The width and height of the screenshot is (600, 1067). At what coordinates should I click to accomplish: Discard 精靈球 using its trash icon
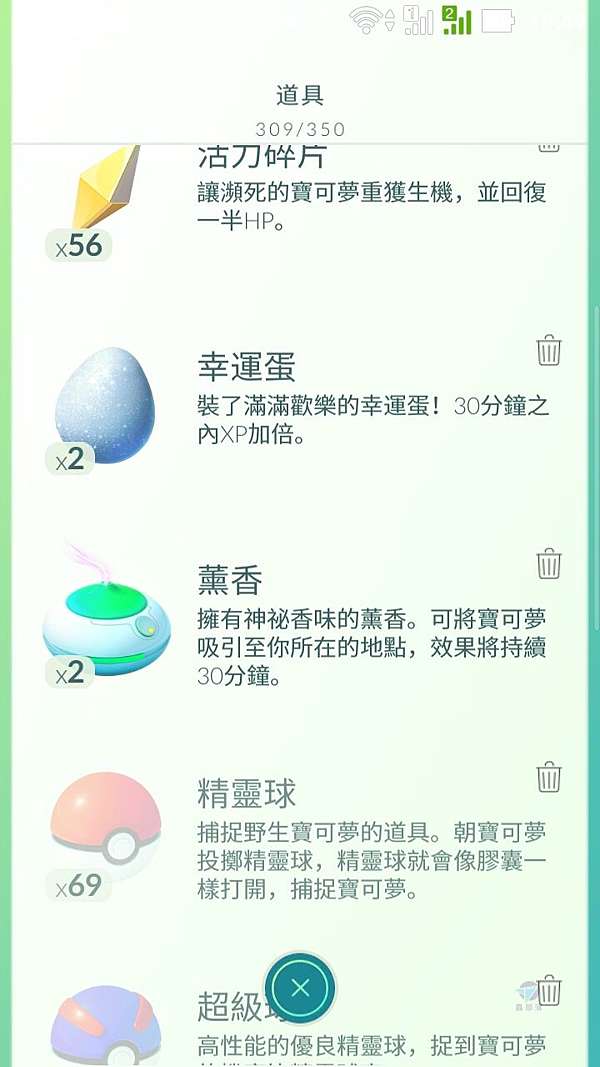click(x=549, y=777)
